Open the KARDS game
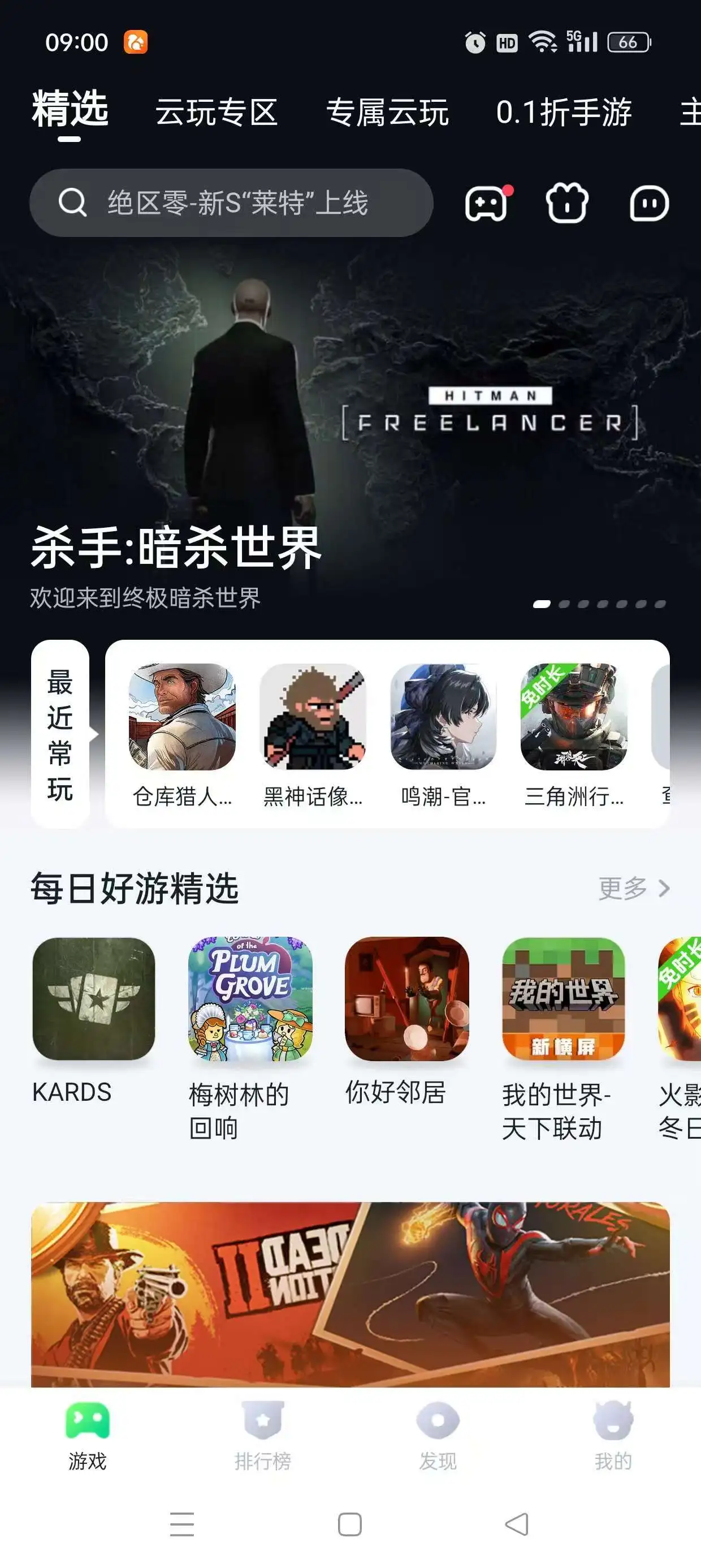Viewport: 701px width, 1568px height. (x=94, y=999)
